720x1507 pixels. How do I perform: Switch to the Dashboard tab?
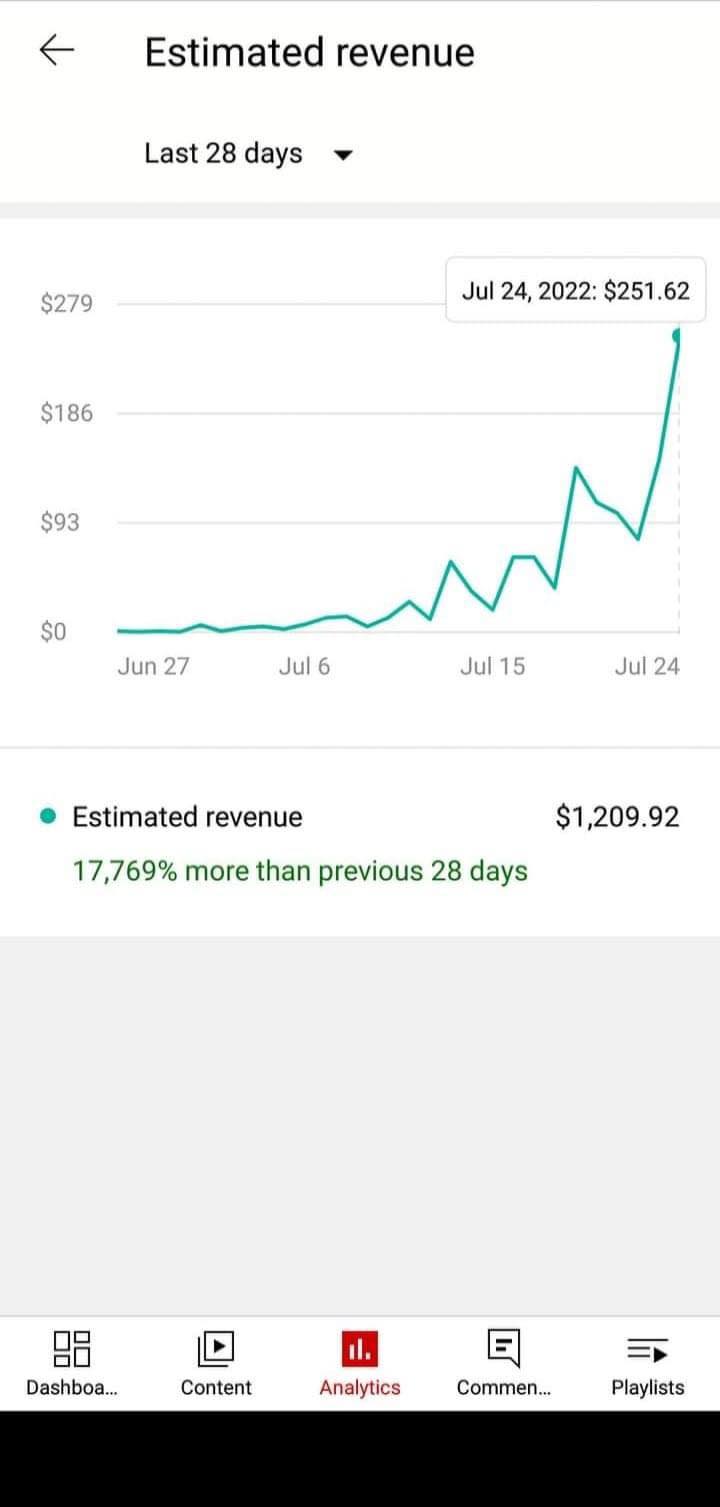click(x=72, y=1364)
